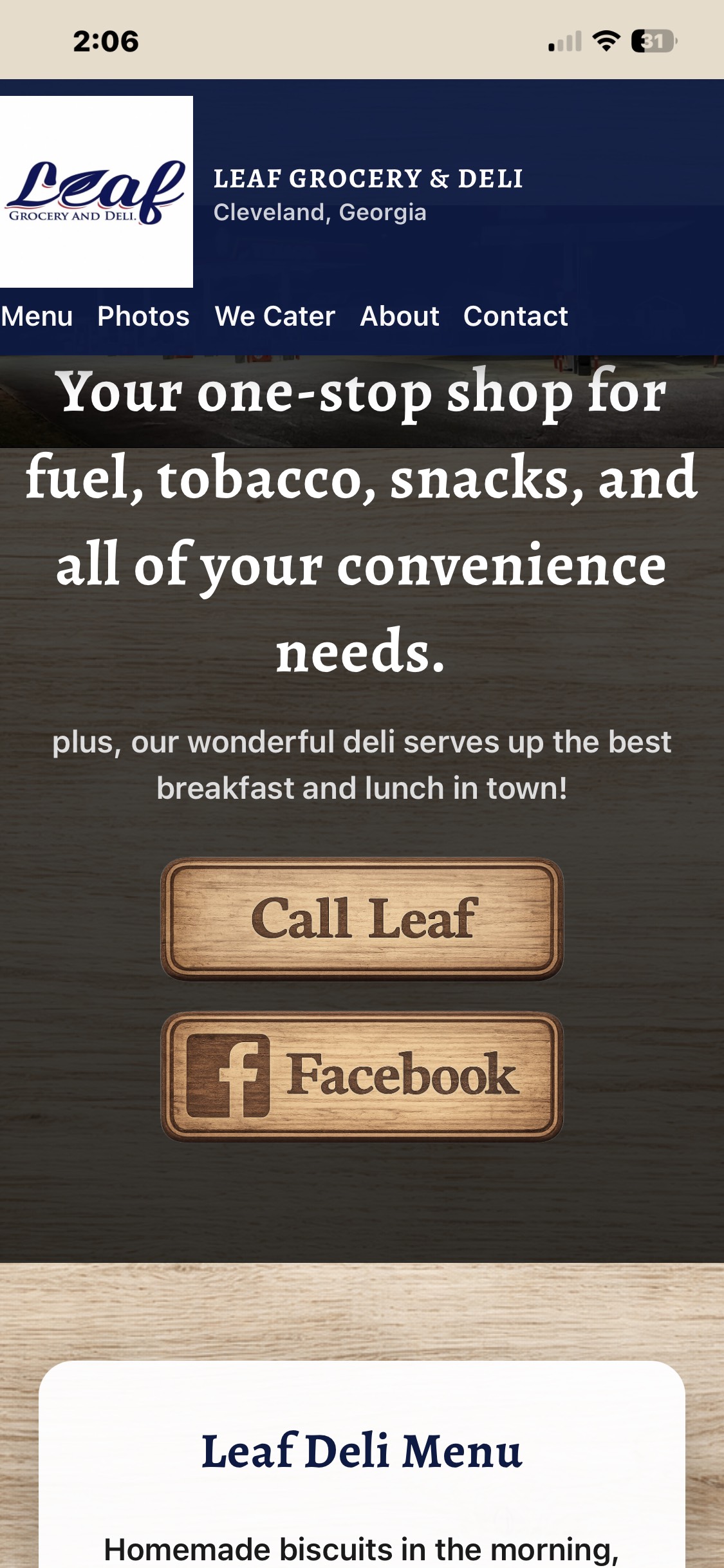Tap the one-stop shop headline text
Image resolution: width=724 pixels, height=1568 pixels.
(x=362, y=521)
